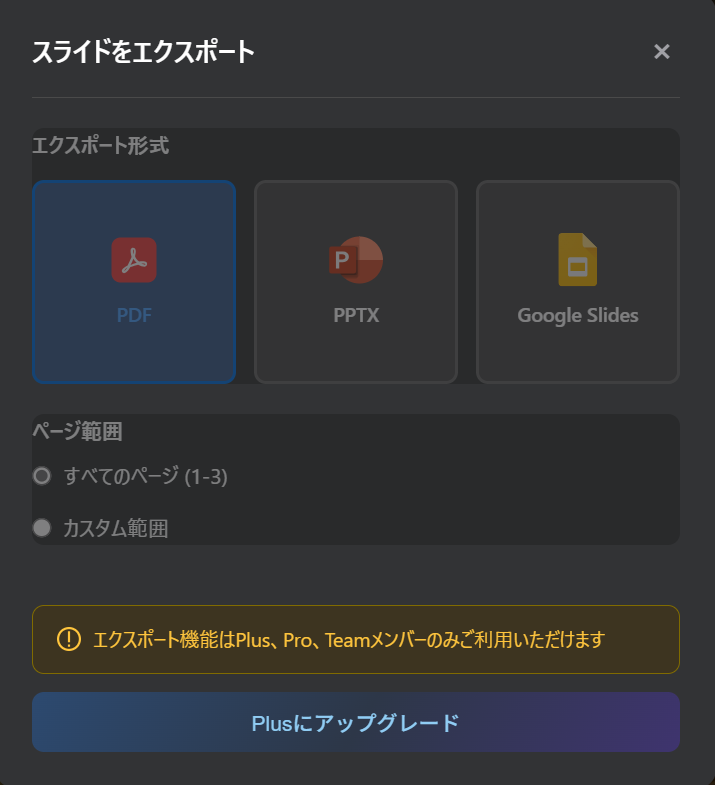Close the slide export dialog
This screenshot has height=785, width=715.
[661, 52]
